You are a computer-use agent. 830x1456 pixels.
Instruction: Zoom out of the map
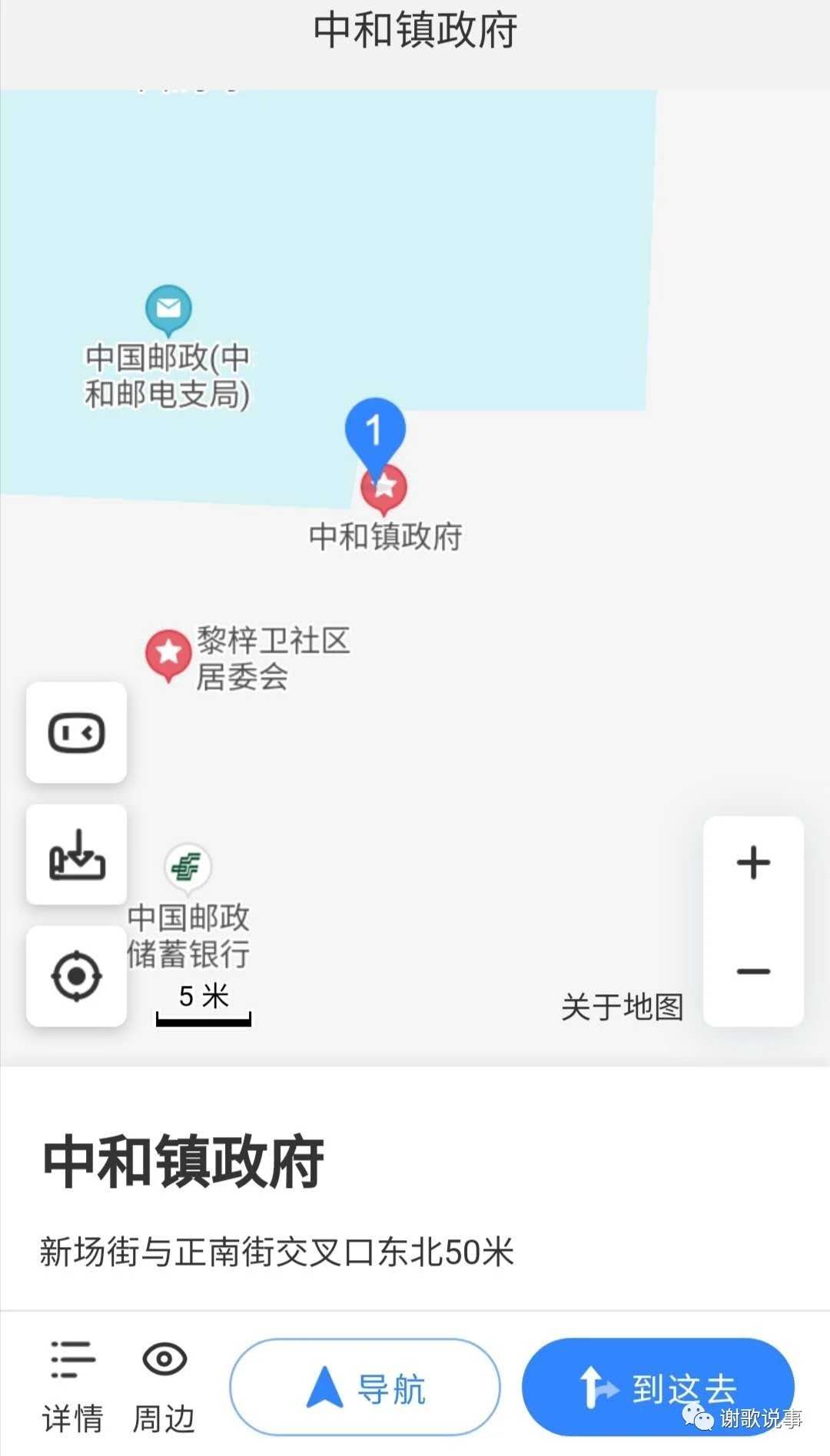point(753,972)
